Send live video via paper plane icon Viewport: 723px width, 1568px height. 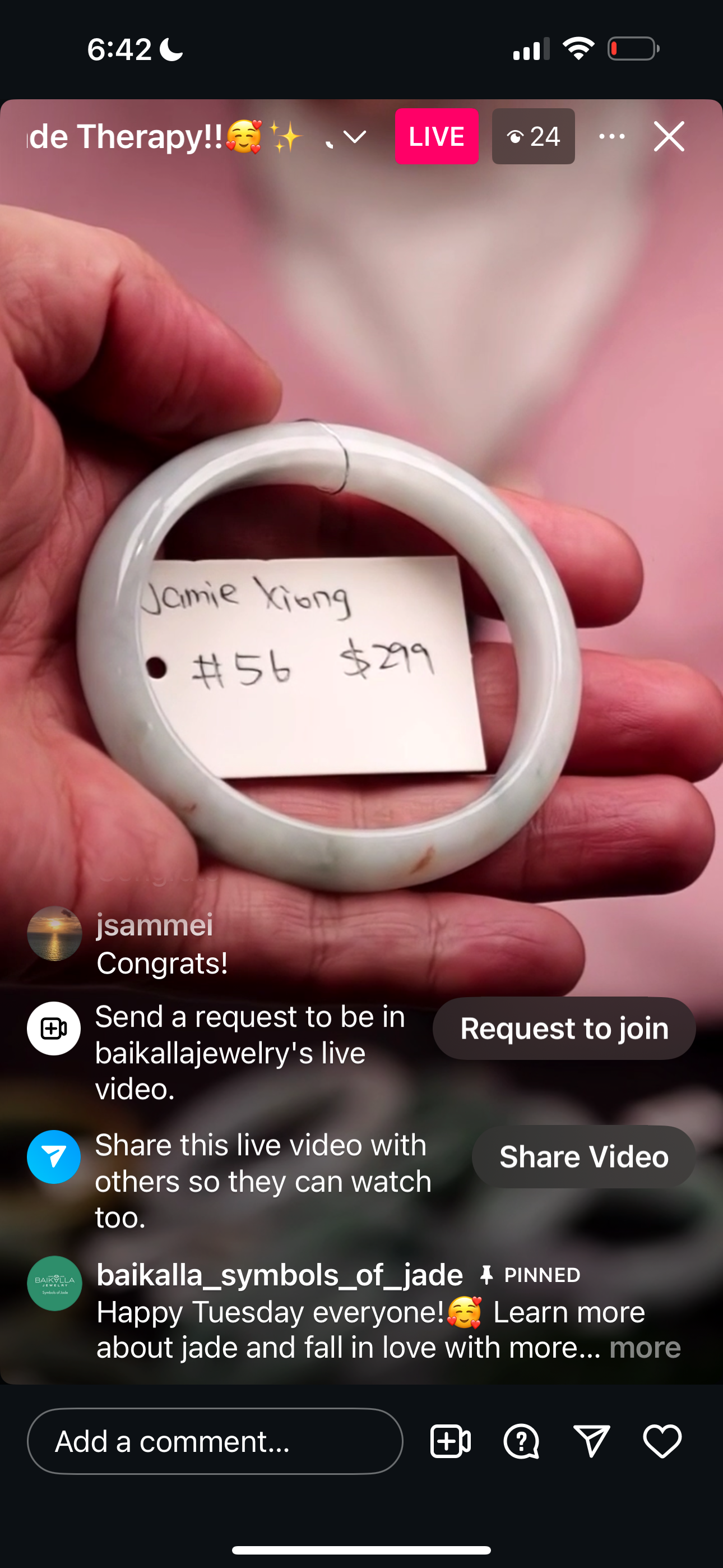(x=591, y=1441)
